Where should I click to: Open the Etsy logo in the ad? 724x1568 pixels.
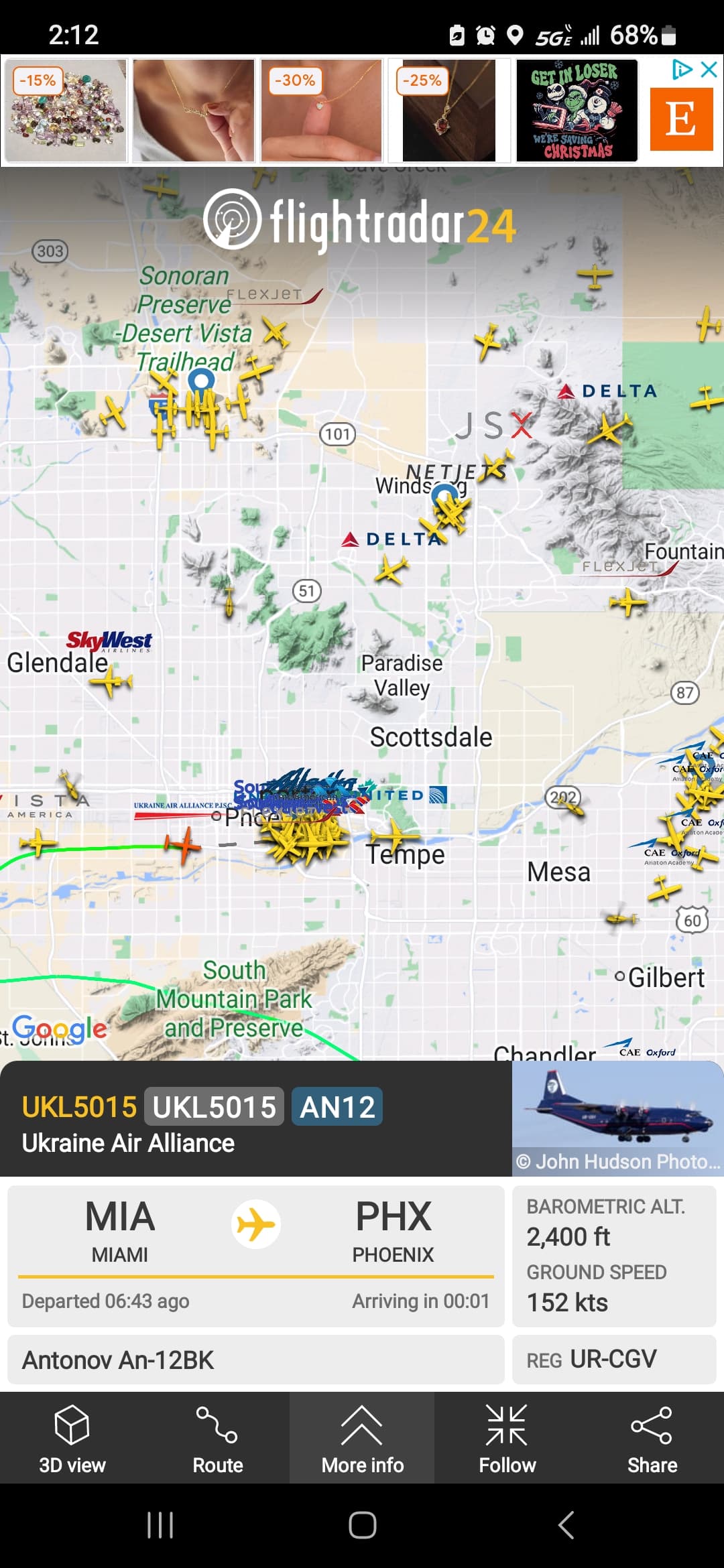681,119
